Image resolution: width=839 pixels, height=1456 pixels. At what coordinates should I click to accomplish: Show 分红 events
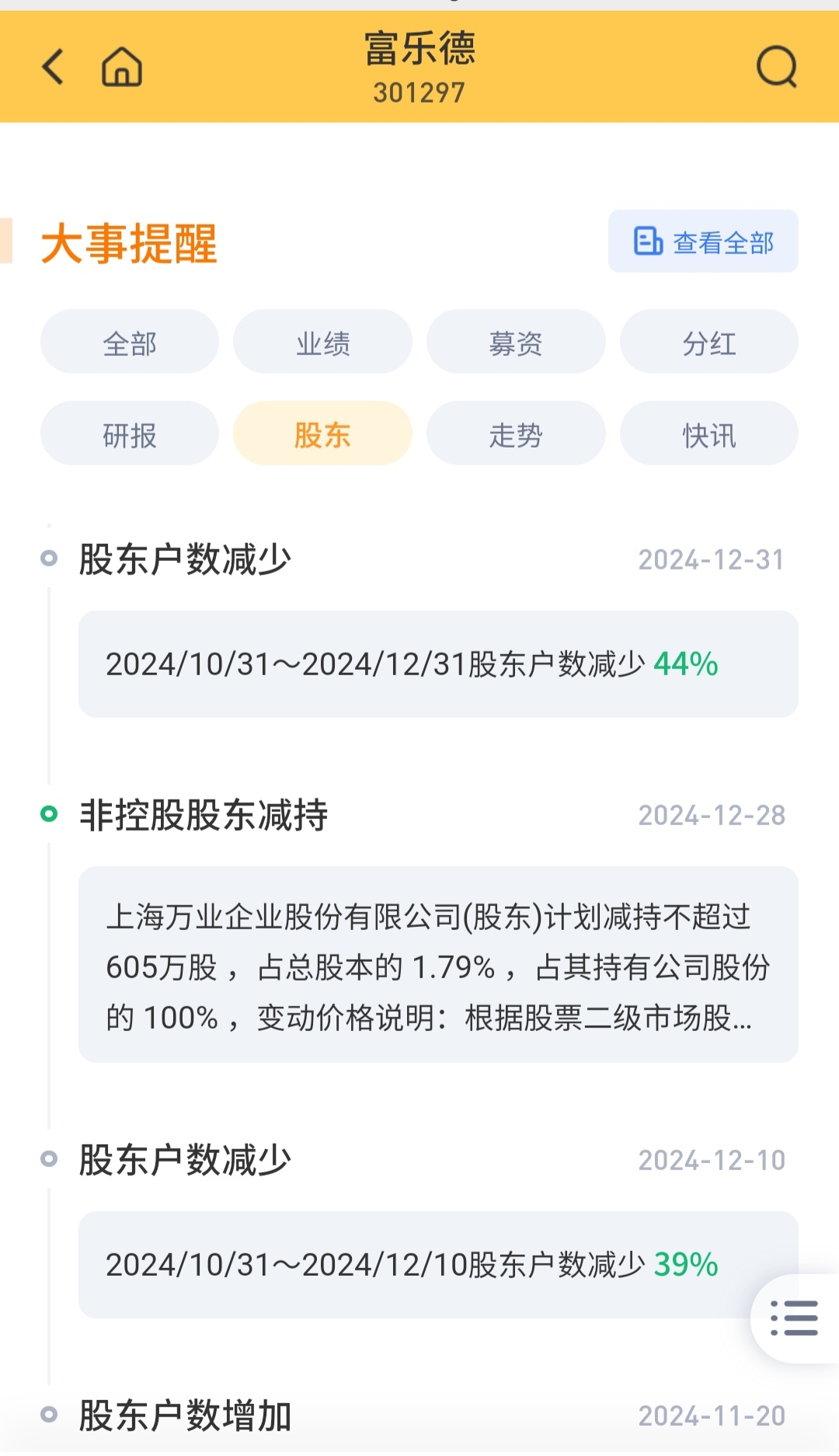point(708,342)
